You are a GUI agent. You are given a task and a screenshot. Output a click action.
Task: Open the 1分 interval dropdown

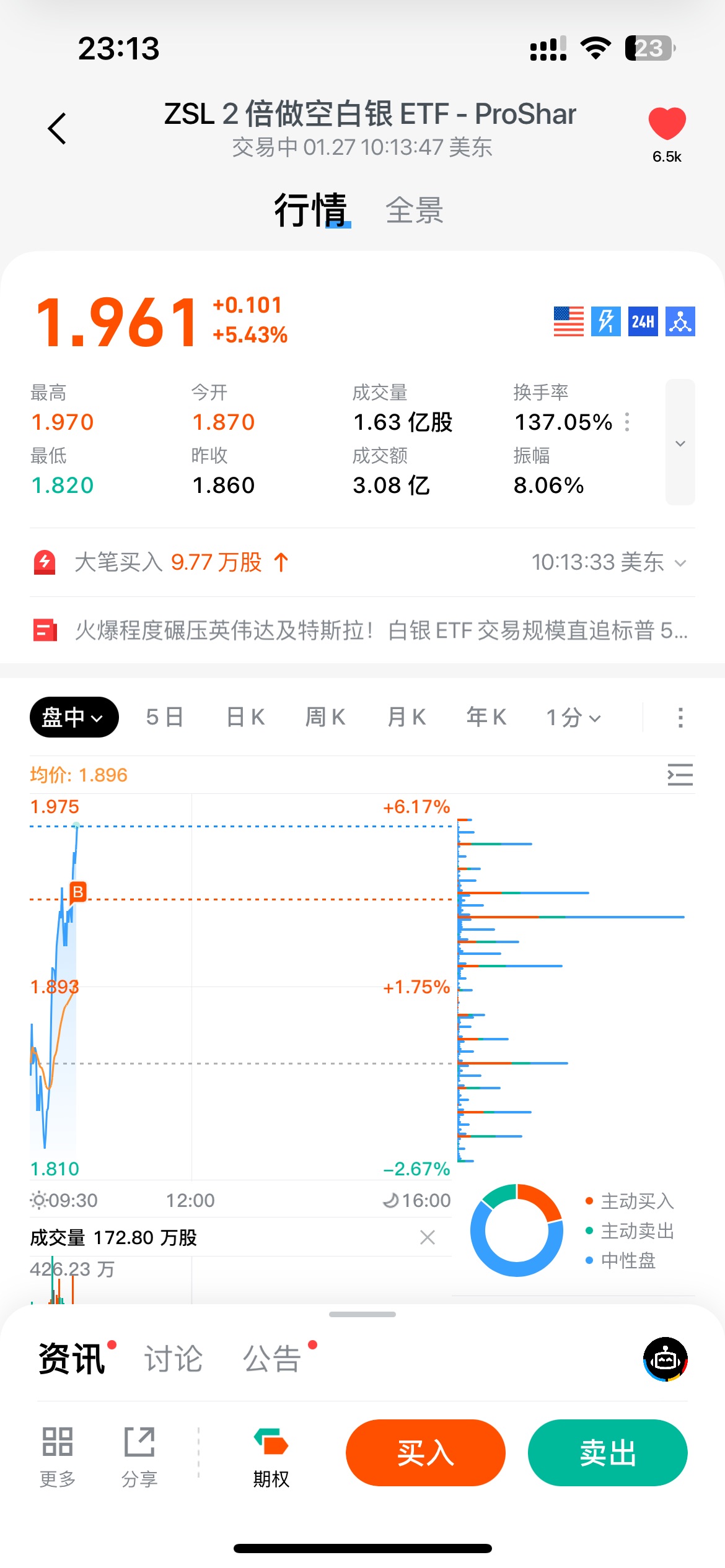pos(573,717)
